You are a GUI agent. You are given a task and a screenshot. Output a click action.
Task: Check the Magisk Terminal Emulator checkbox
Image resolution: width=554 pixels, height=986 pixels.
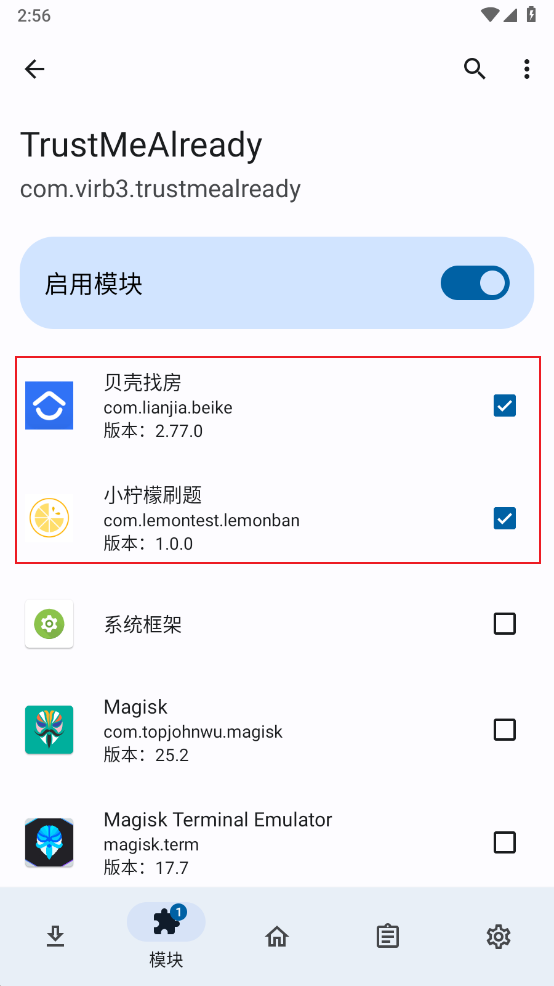[x=504, y=842]
